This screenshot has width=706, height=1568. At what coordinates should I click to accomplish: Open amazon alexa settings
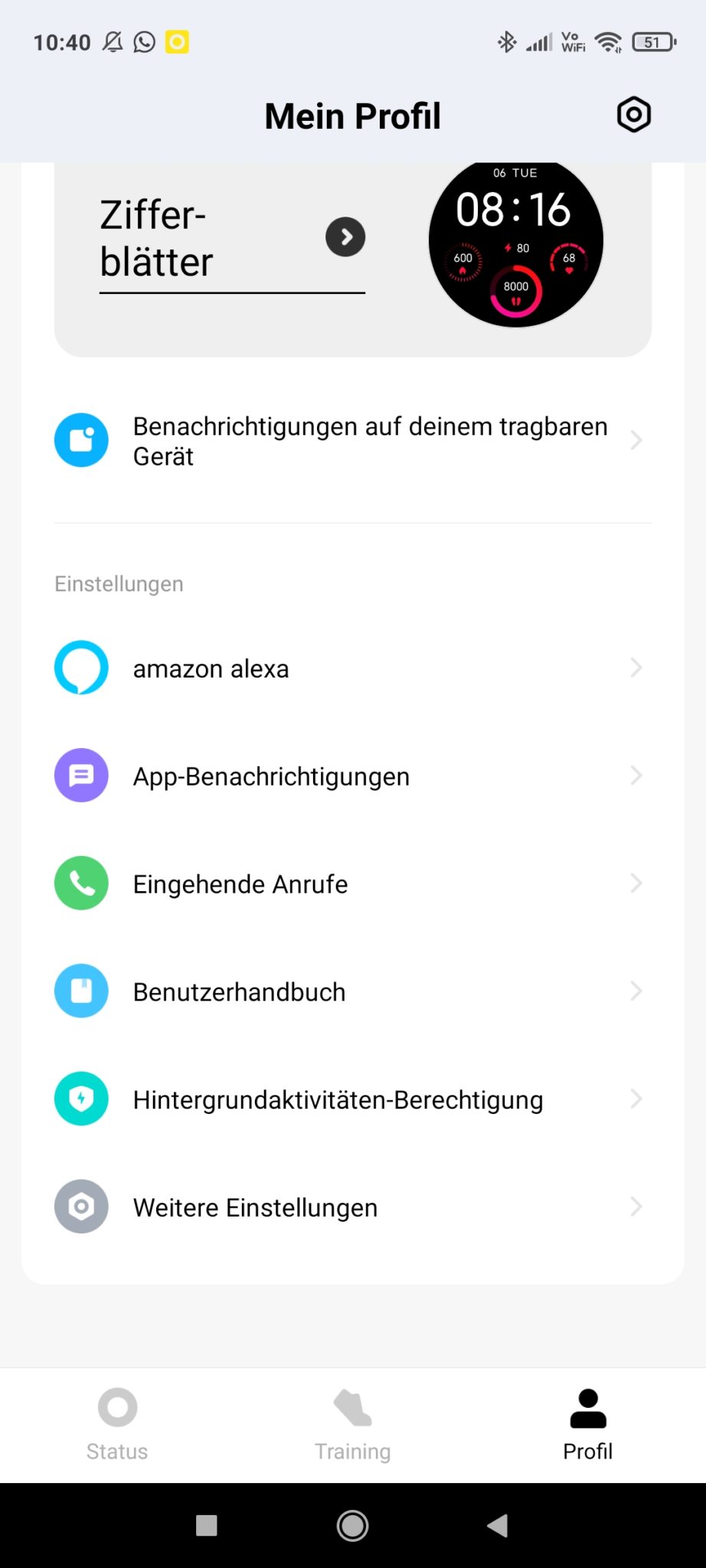(352, 668)
